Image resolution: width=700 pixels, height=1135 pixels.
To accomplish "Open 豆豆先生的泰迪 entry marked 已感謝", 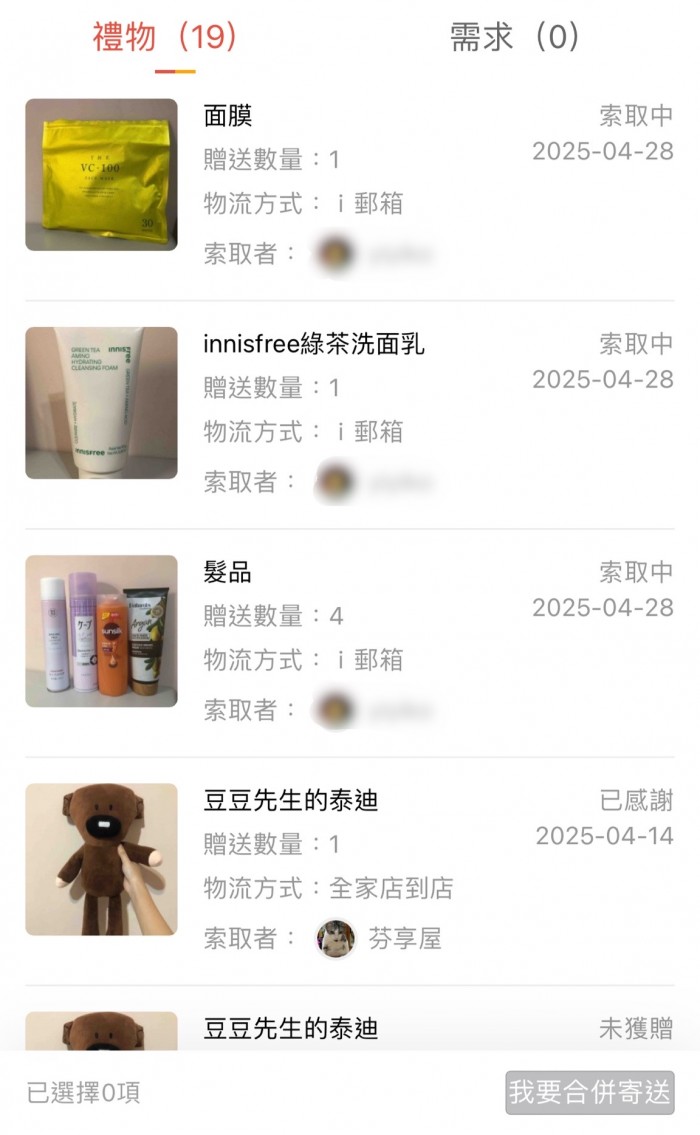I will point(350,871).
